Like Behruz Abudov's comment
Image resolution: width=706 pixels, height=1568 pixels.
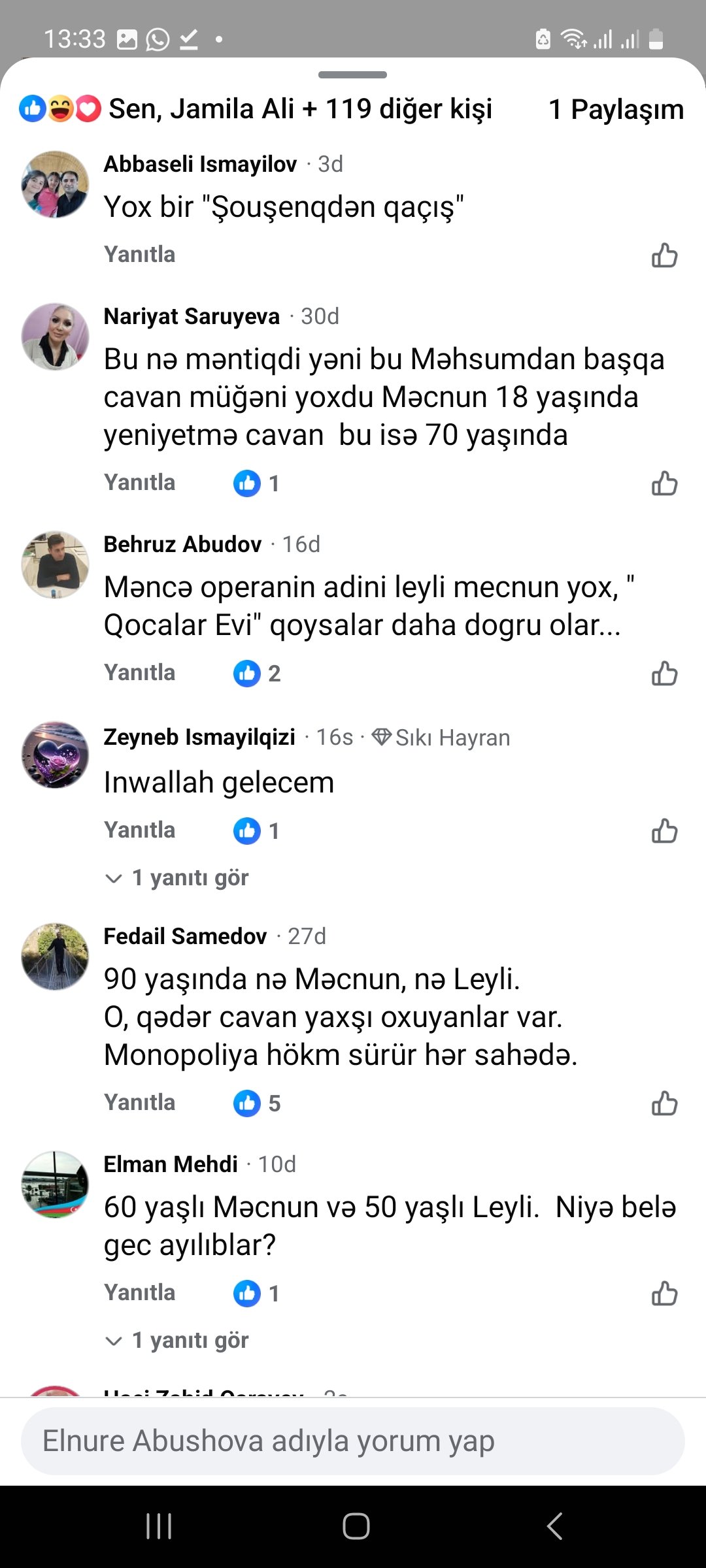pyautogui.click(x=664, y=674)
